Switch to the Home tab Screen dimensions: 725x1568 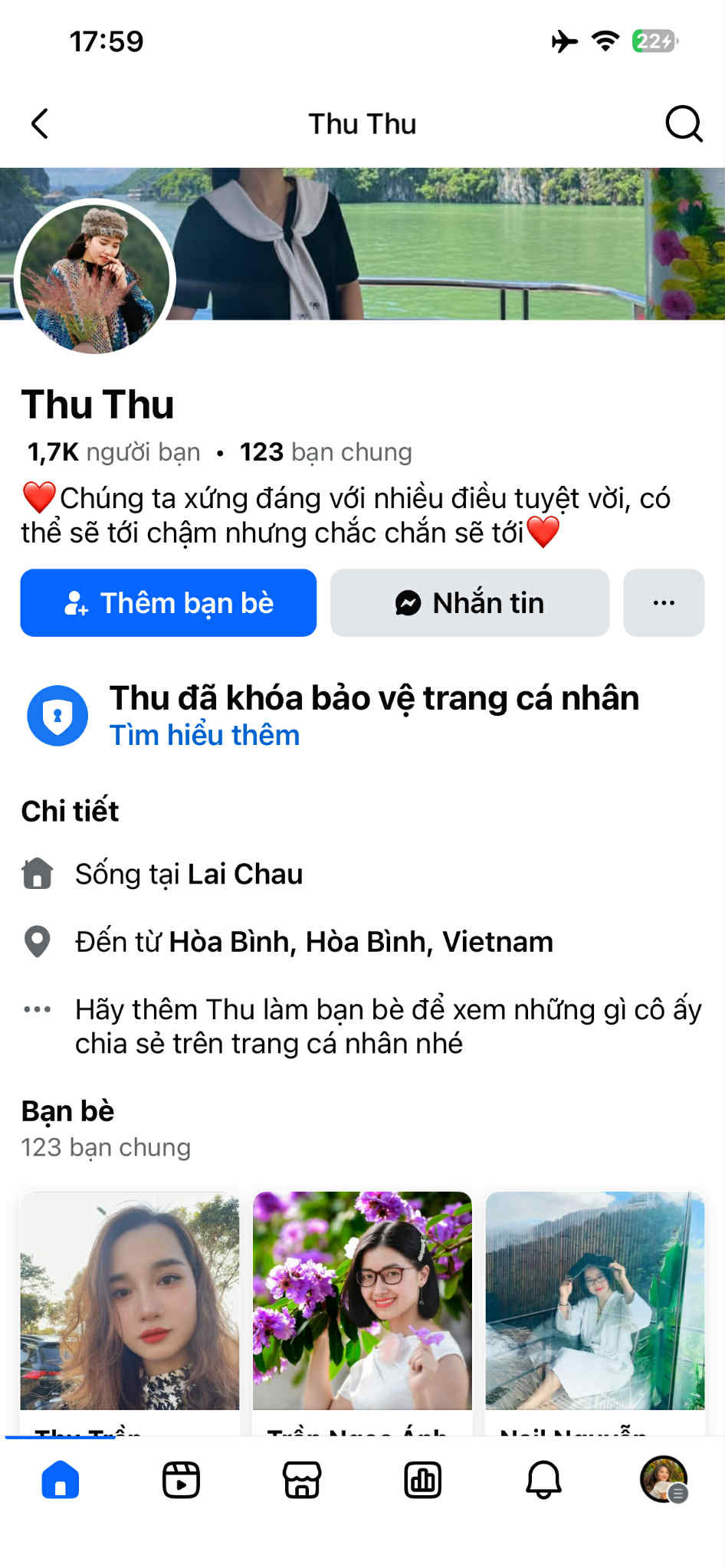click(x=61, y=1480)
